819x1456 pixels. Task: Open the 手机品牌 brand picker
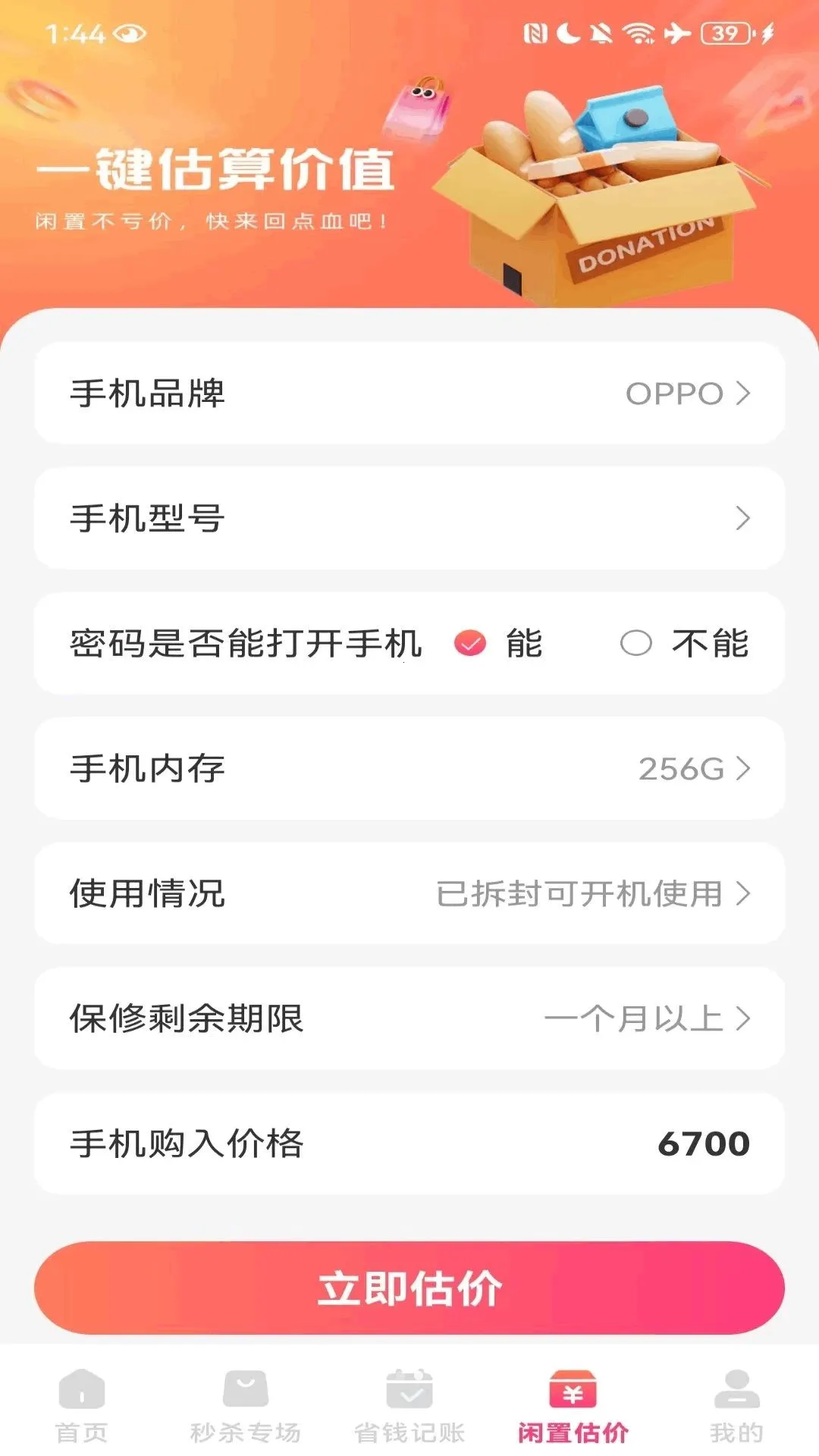point(409,393)
